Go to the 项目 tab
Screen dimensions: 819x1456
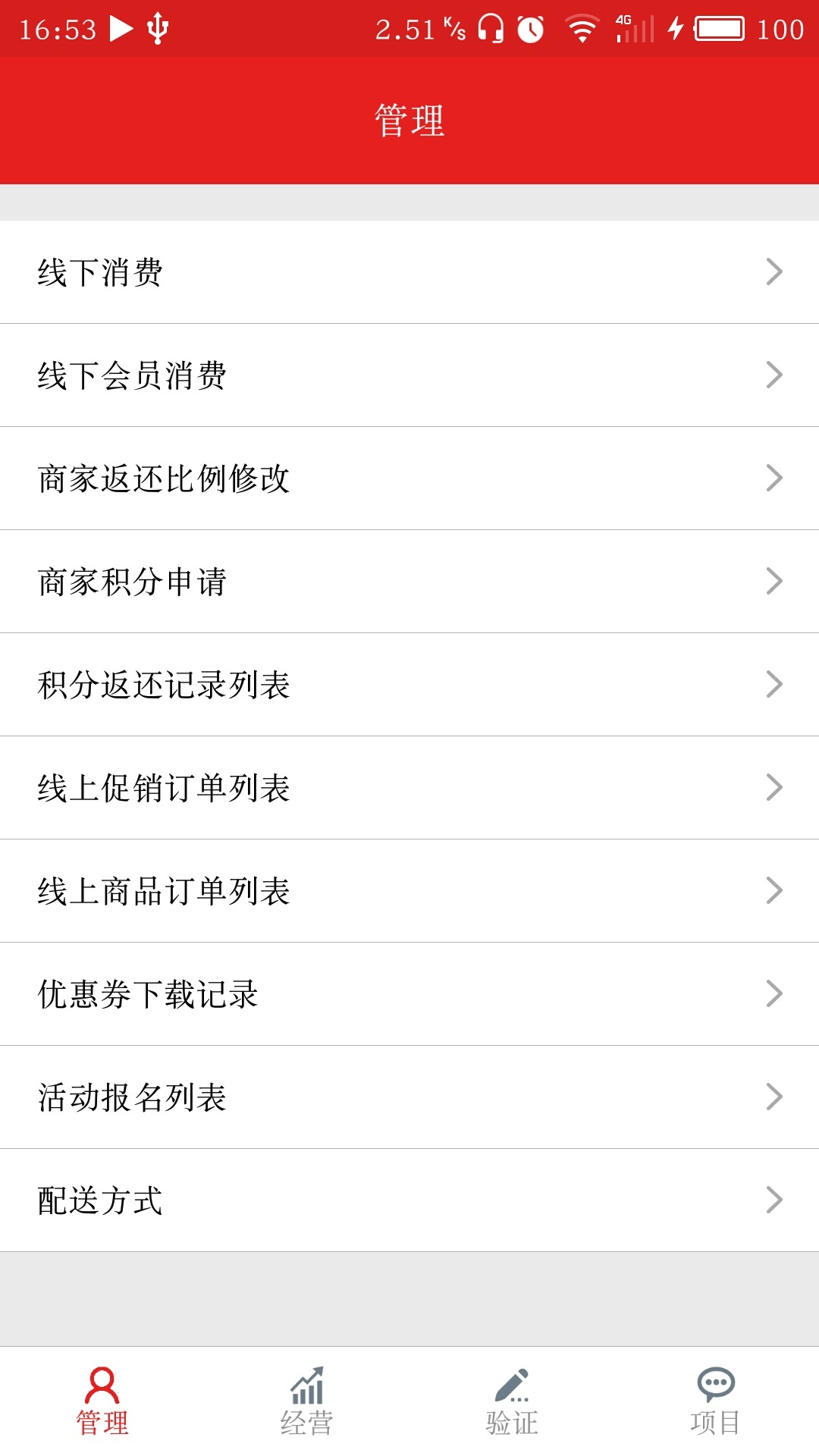point(716,1401)
